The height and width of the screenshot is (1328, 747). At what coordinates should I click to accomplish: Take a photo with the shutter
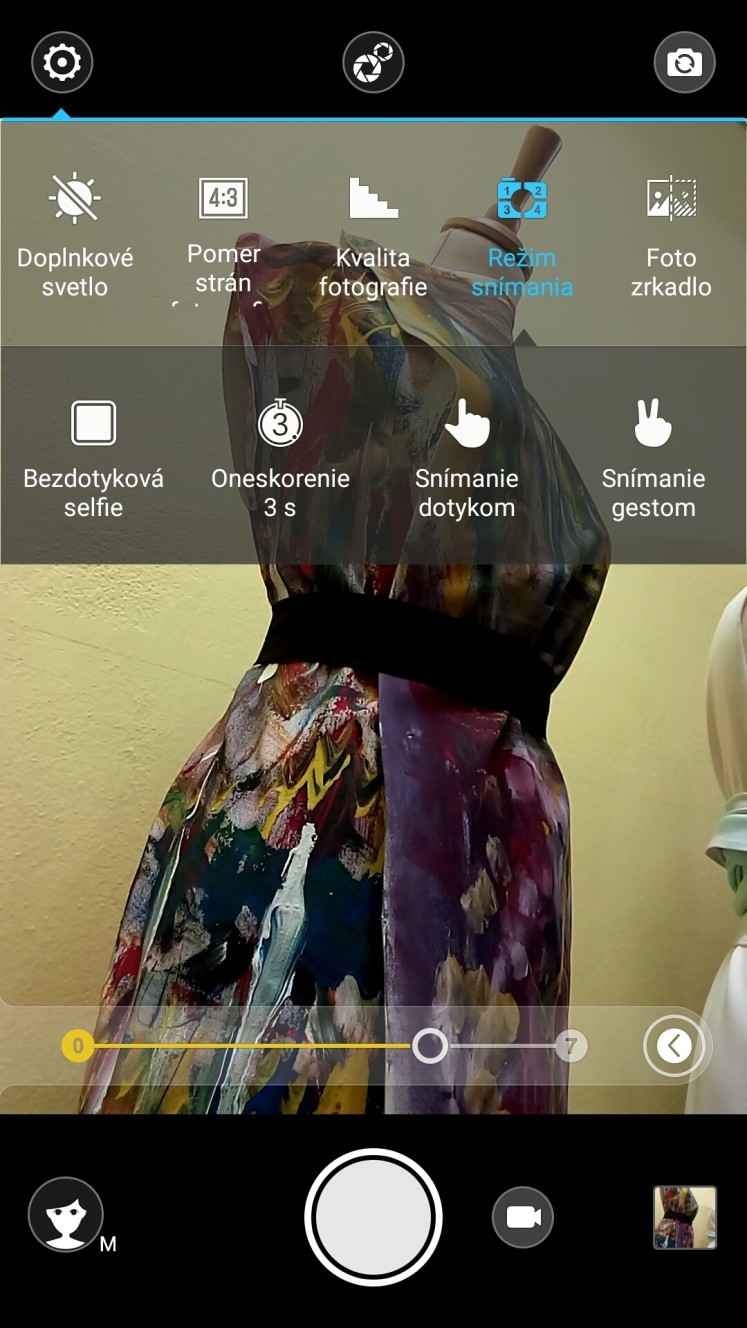tap(373, 1217)
